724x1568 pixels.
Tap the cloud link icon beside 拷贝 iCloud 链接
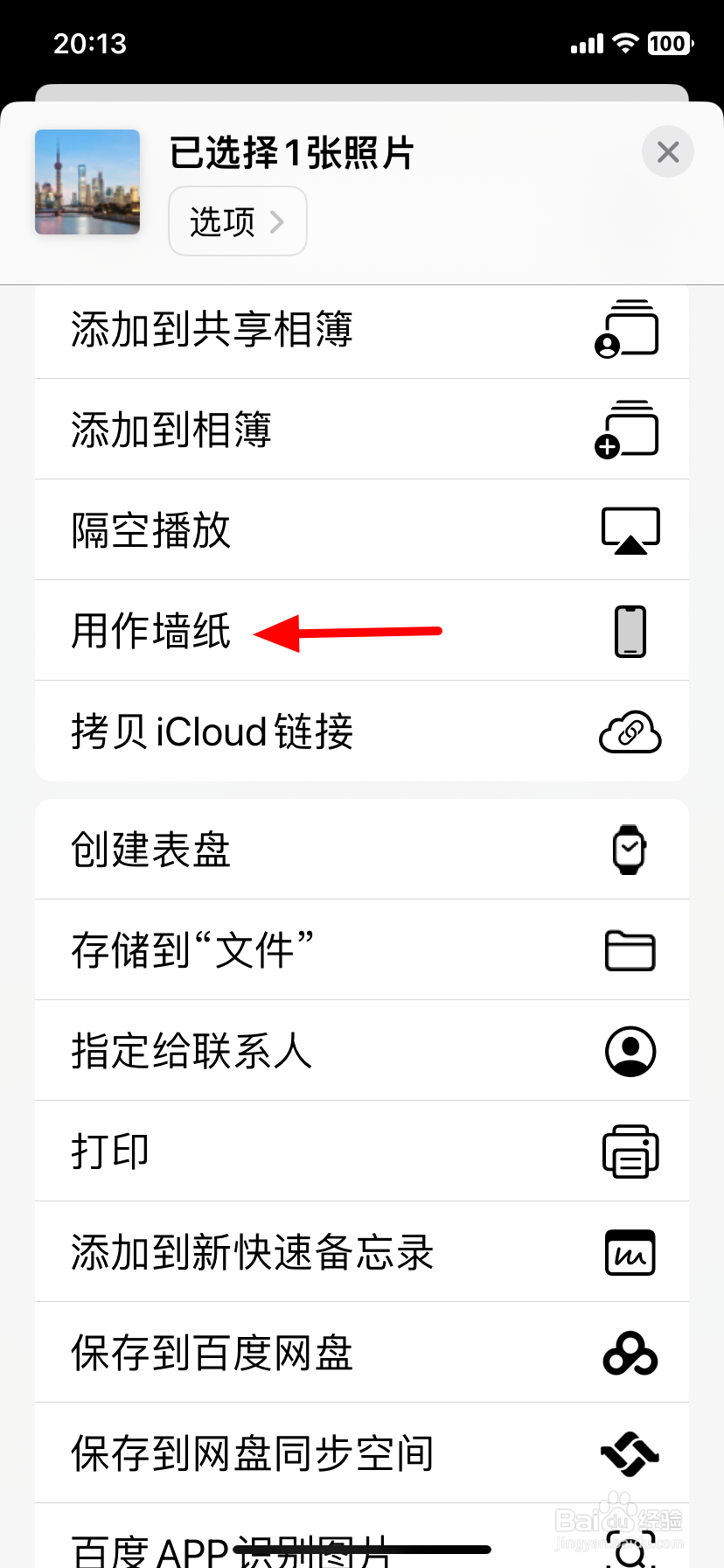(x=630, y=731)
